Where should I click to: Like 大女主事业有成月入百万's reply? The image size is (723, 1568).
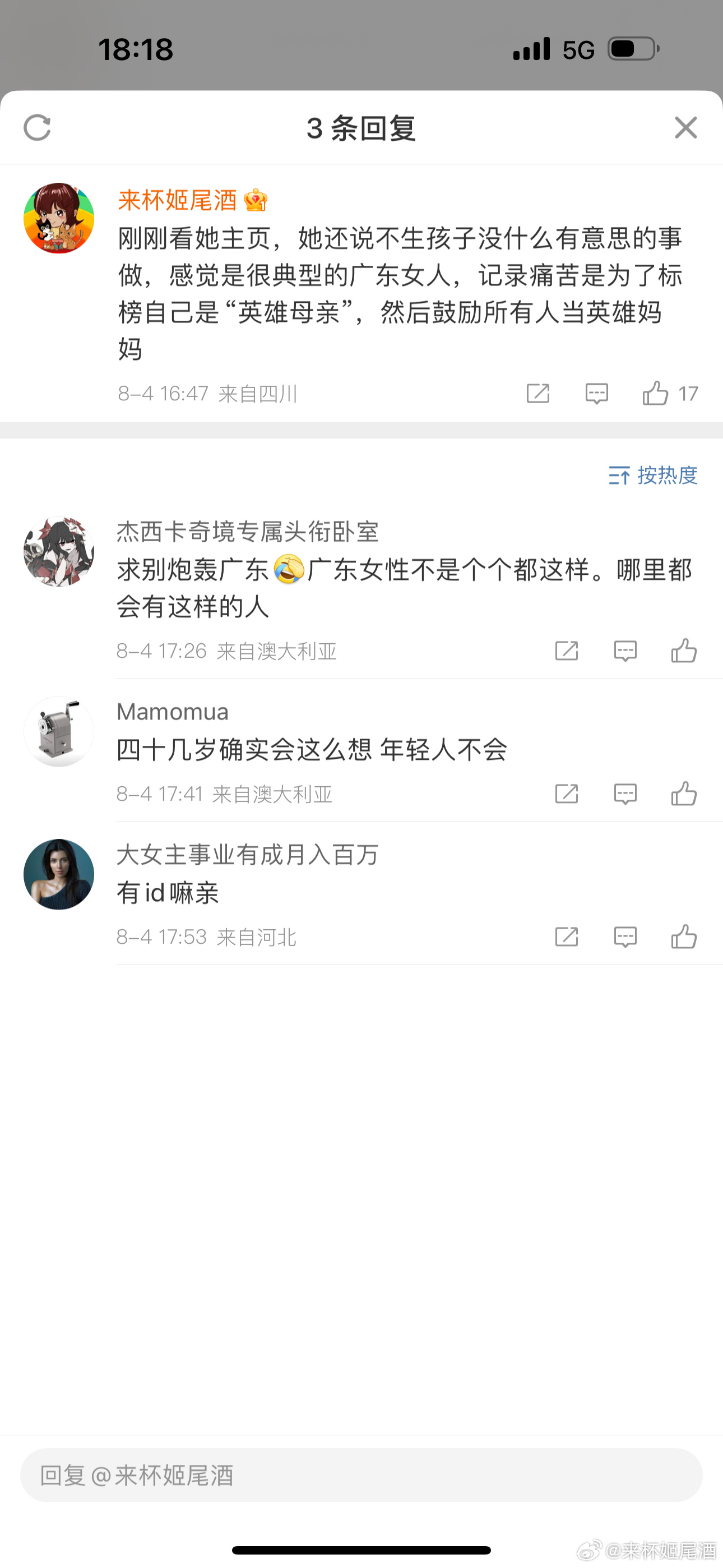pyautogui.click(x=683, y=937)
